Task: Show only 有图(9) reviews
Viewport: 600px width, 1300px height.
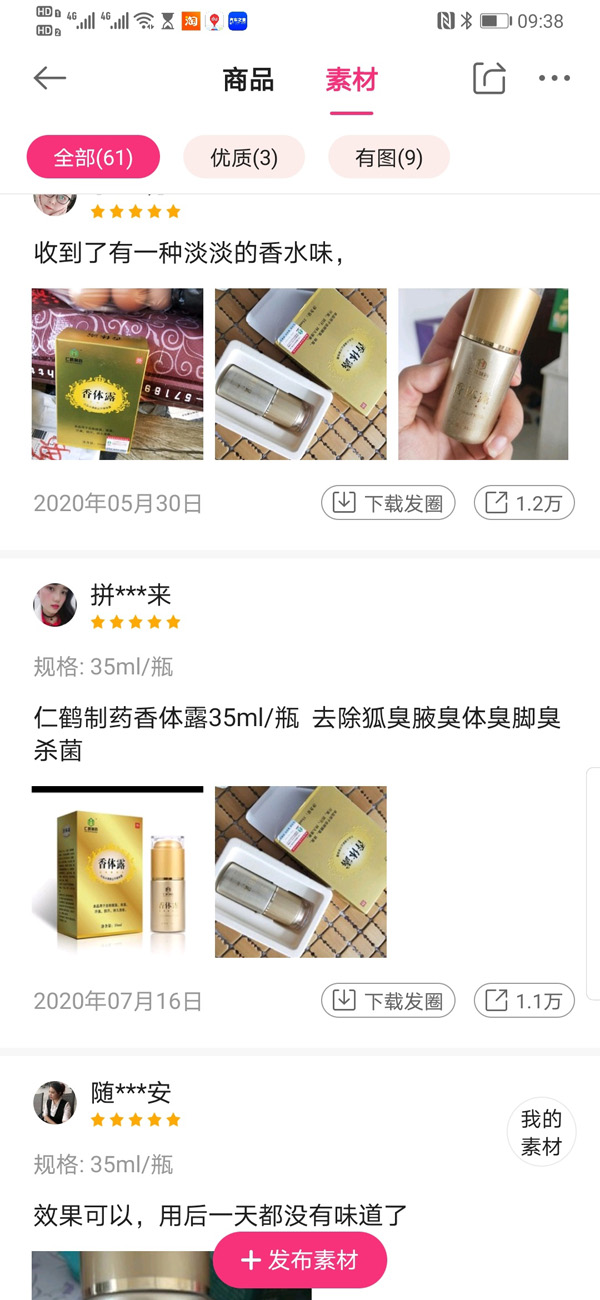Action: (389, 157)
